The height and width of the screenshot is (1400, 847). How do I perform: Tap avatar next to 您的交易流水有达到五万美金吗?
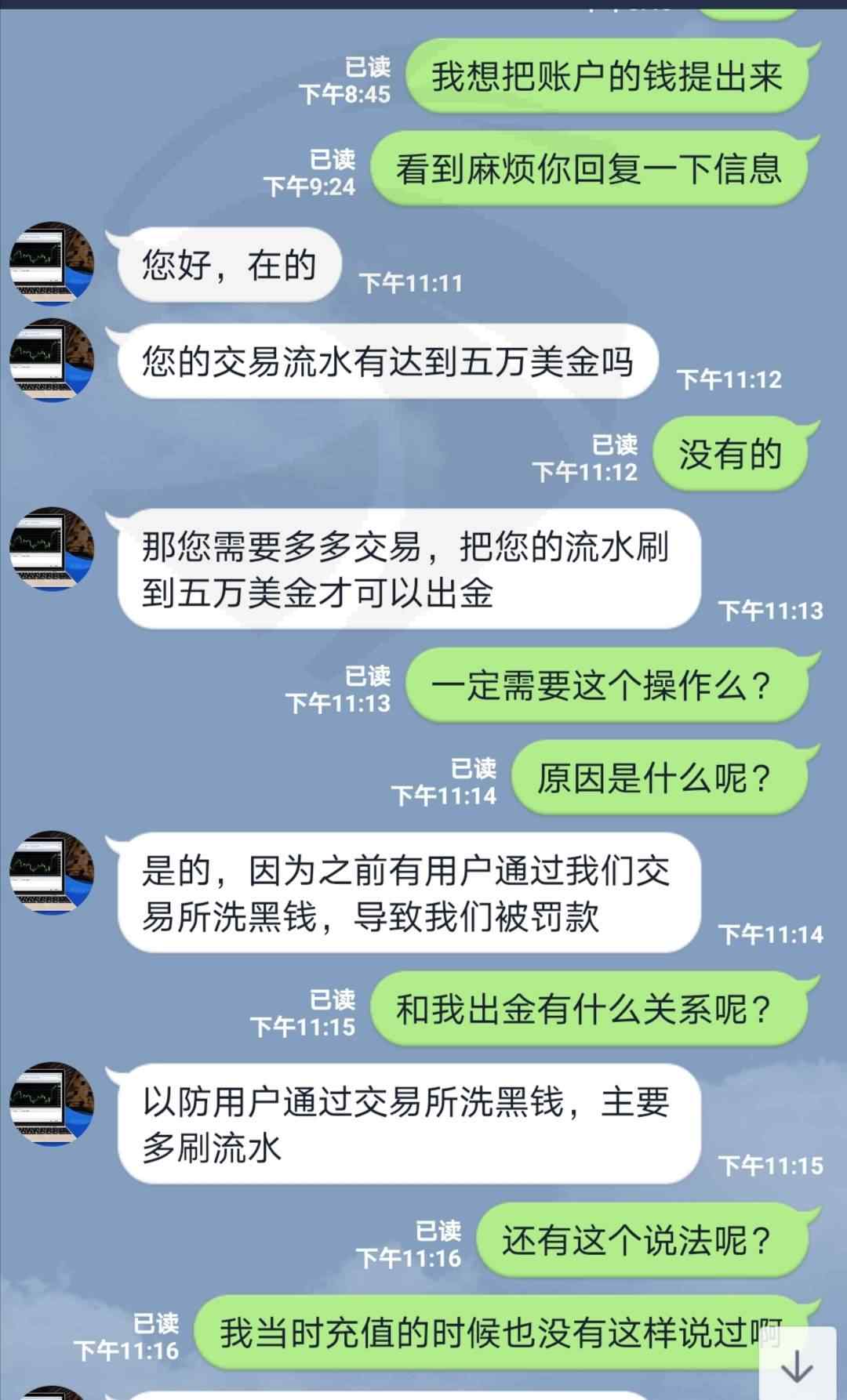pyautogui.click(x=52, y=360)
